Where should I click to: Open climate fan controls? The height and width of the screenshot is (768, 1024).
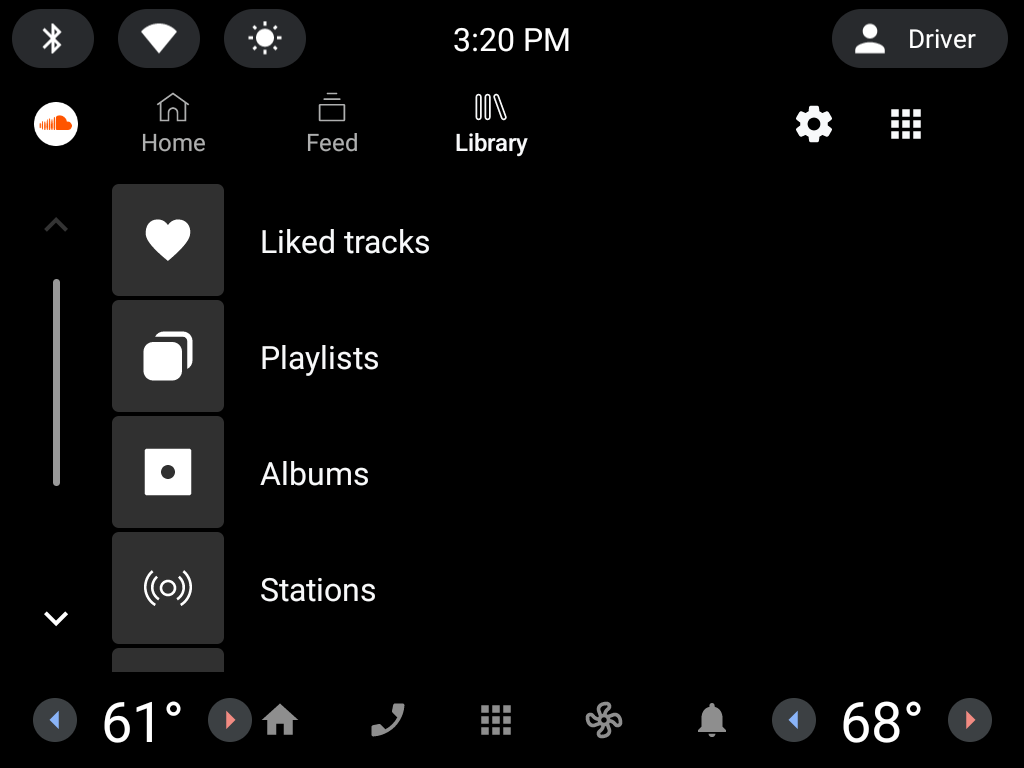tap(603, 720)
